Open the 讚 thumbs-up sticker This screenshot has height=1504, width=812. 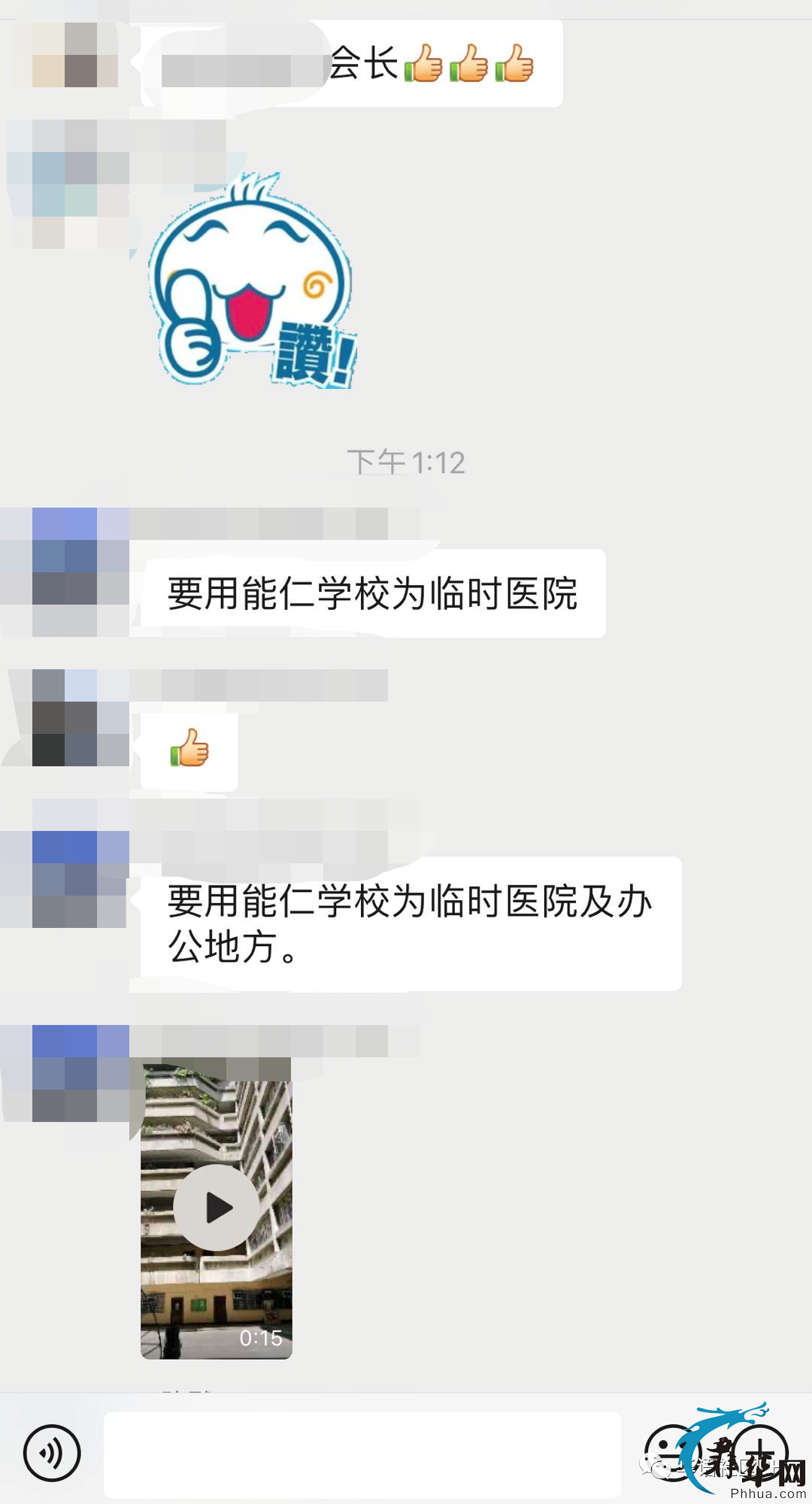[253, 282]
